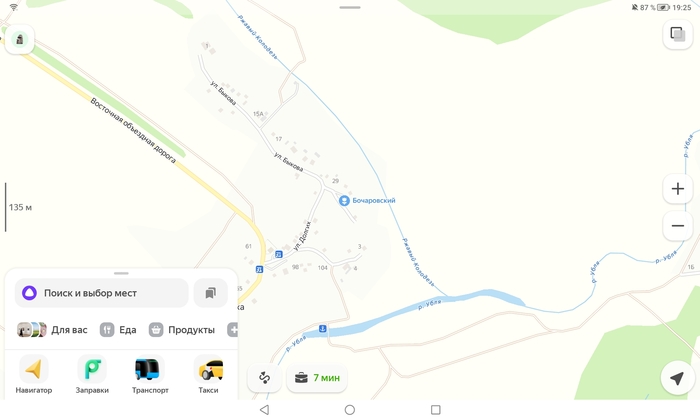Open Заправки shortcut

(92, 376)
